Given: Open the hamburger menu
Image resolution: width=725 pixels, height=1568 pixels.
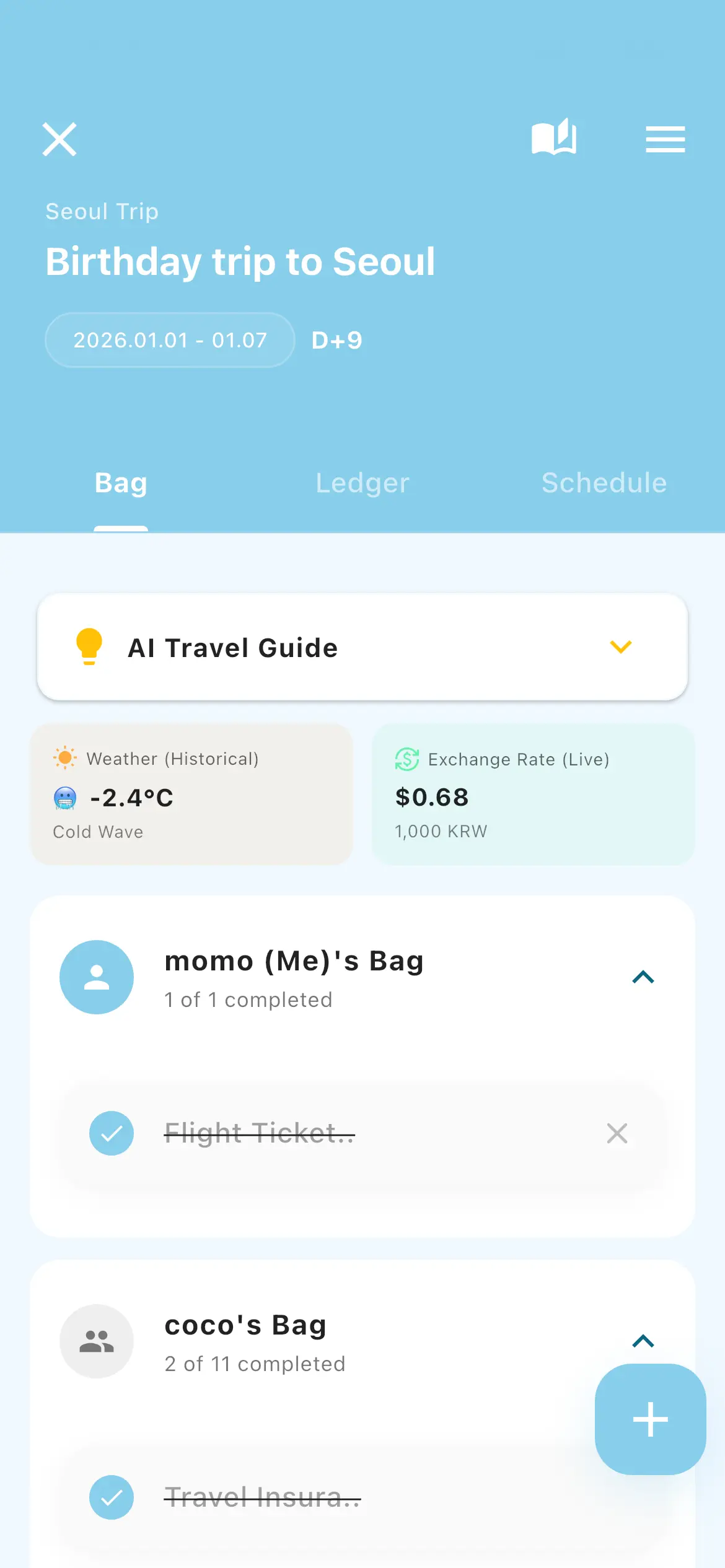Looking at the screenshot, I should [665, 139].
